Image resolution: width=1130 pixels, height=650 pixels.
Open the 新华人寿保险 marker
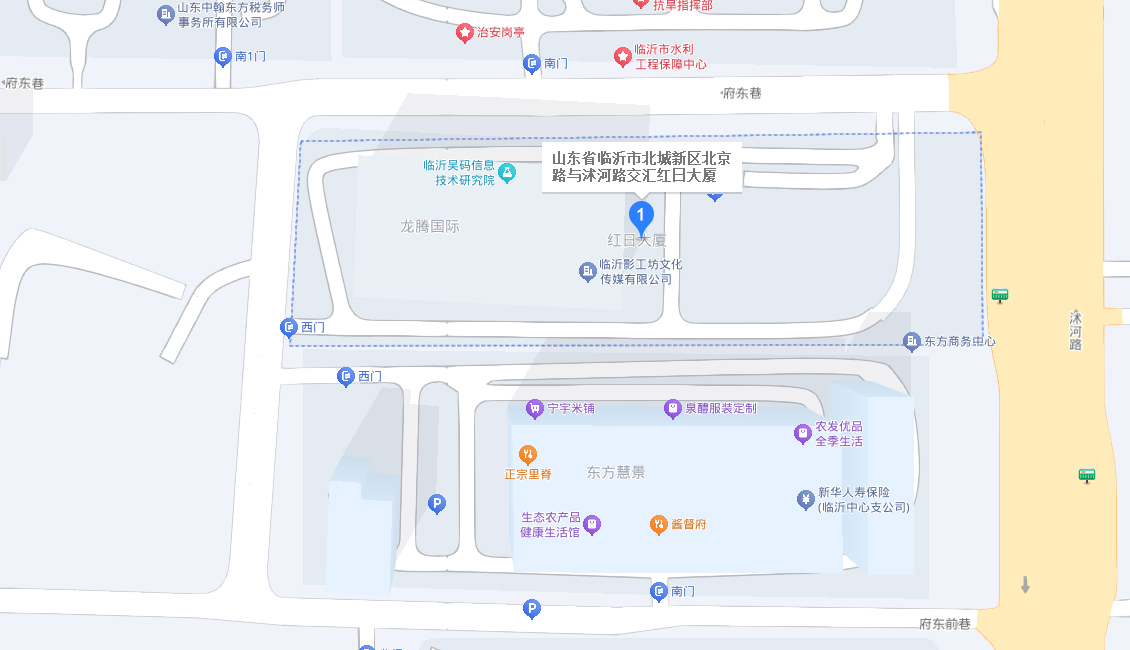pos(806,499)
